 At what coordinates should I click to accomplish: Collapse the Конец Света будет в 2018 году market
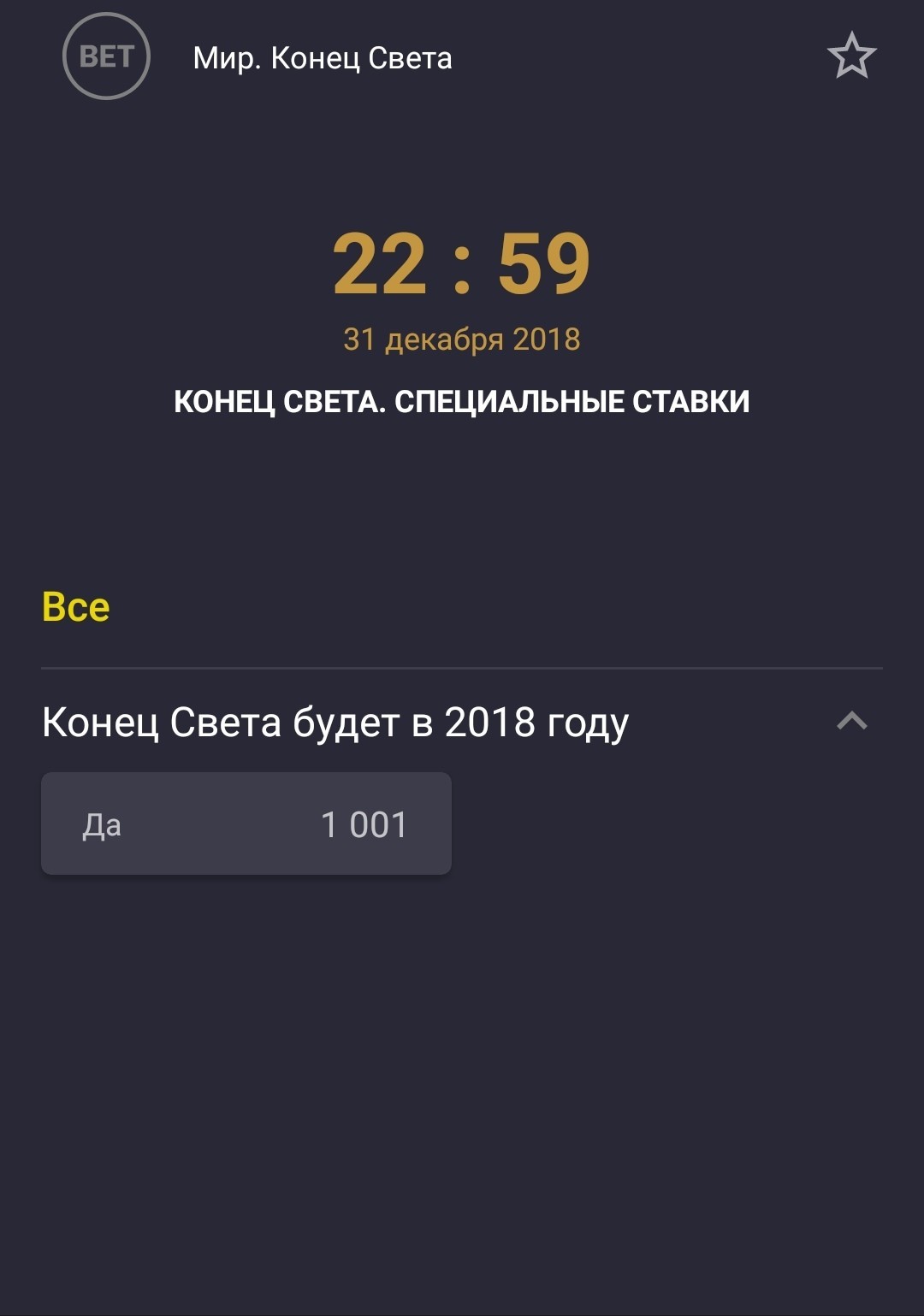[x=851, y=721]
